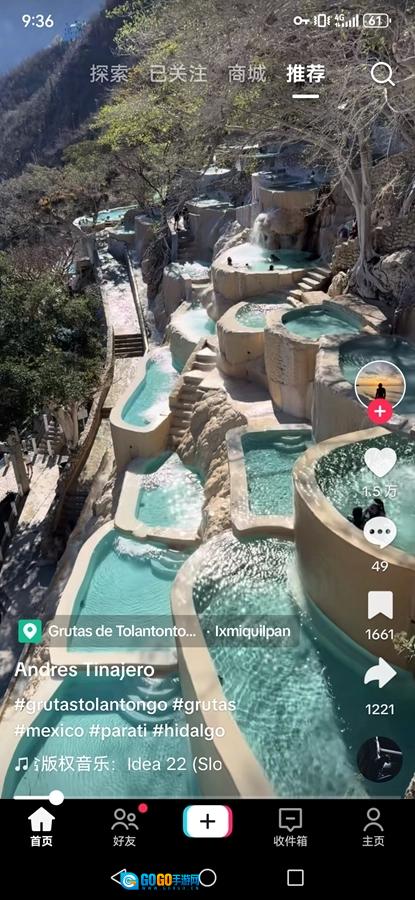Switch to the 主页 profile tab
Viewport: 415px width, 900px height.
[373, 827]
